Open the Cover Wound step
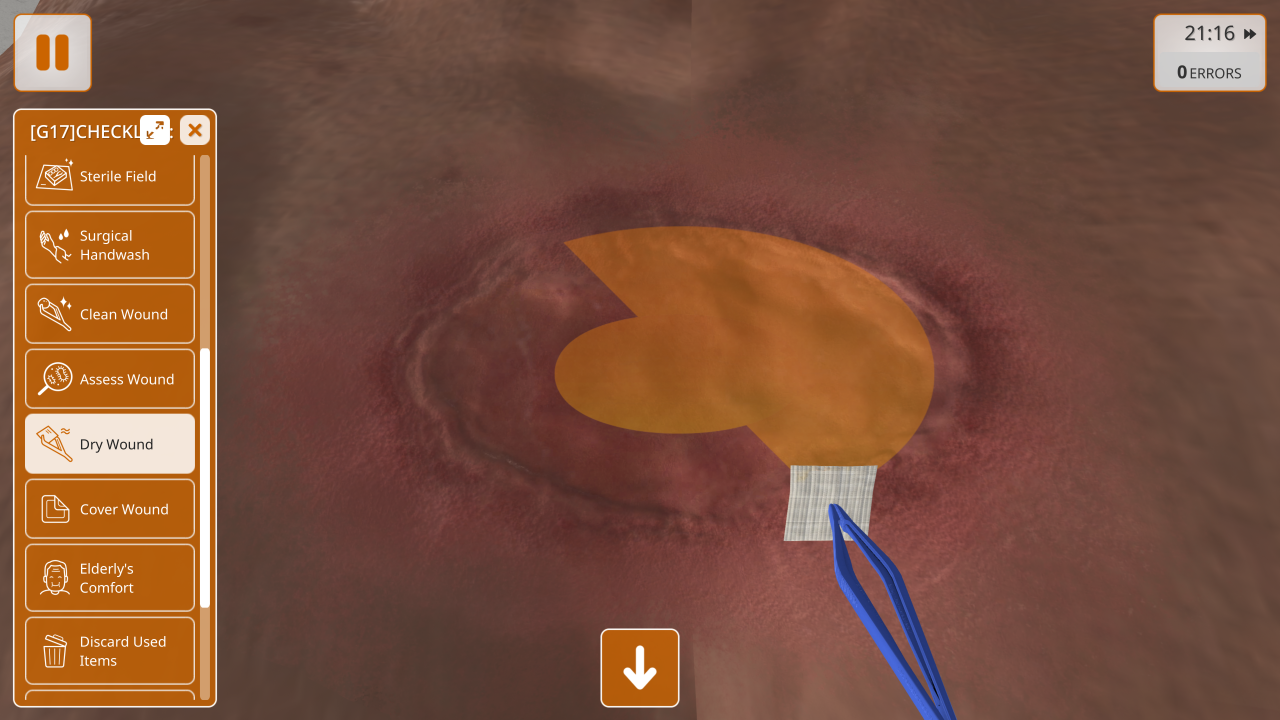Image resolution: width=1280 pixels, height=720 pixels. tap(110, 509)
